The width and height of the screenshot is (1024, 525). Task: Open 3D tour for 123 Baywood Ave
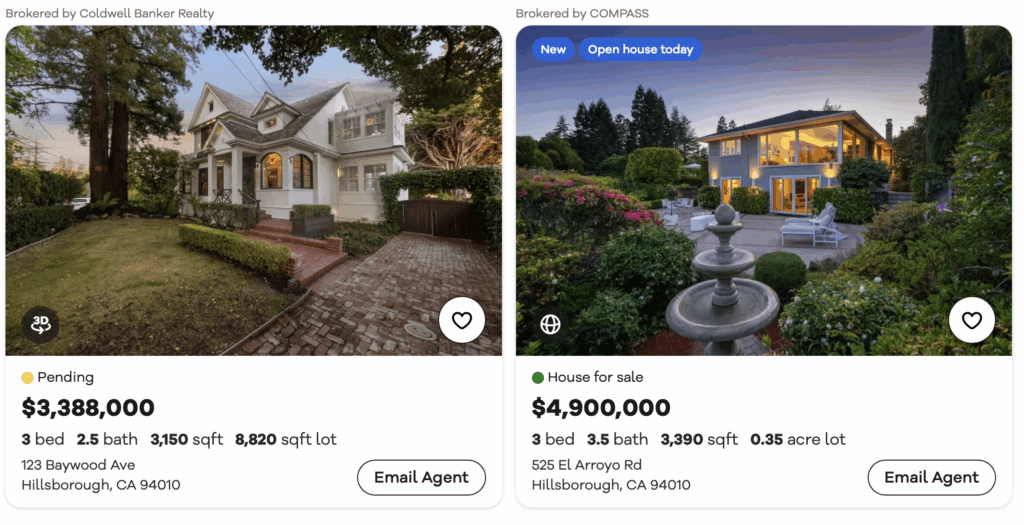[41, 324]
